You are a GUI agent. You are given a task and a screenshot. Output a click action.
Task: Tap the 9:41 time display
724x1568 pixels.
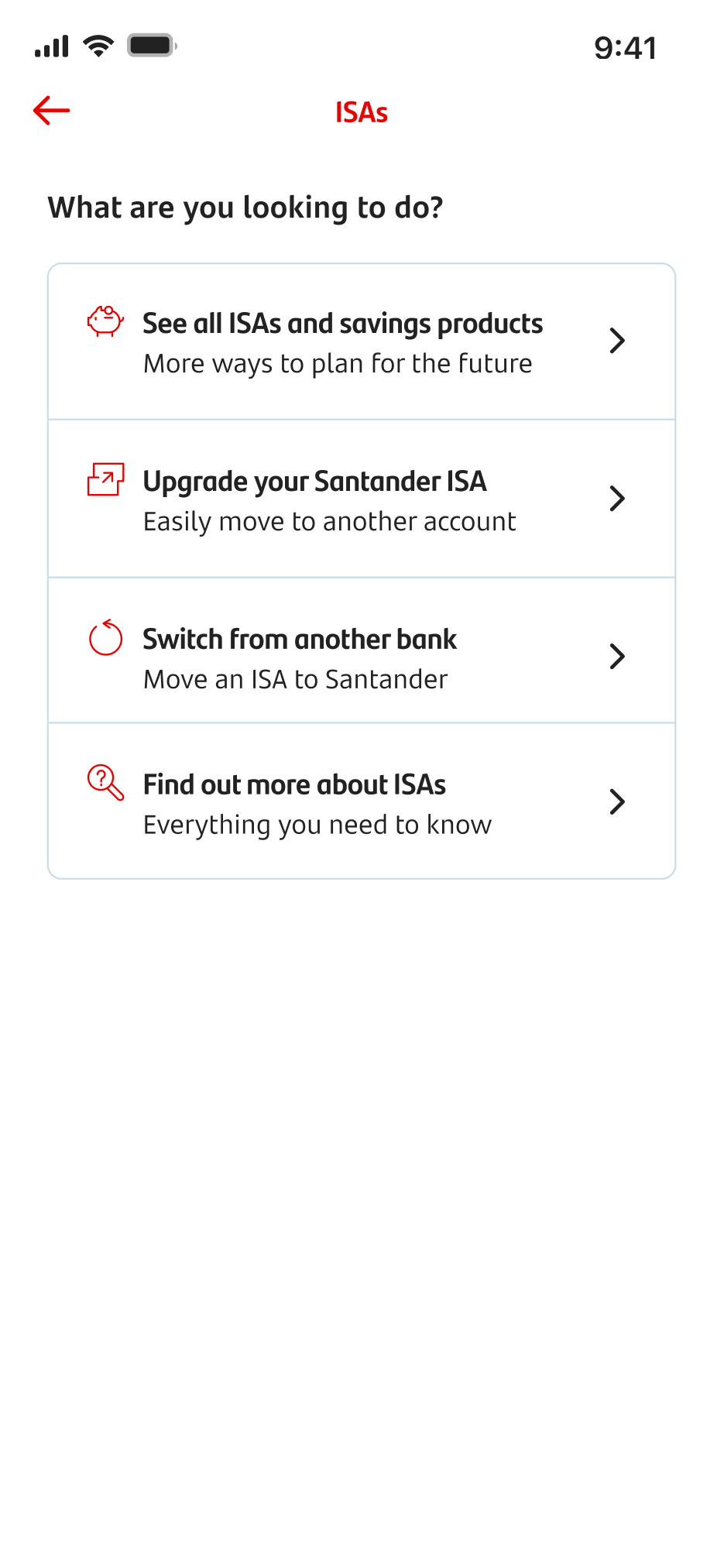pyautogui.click(x=626, y=47)
